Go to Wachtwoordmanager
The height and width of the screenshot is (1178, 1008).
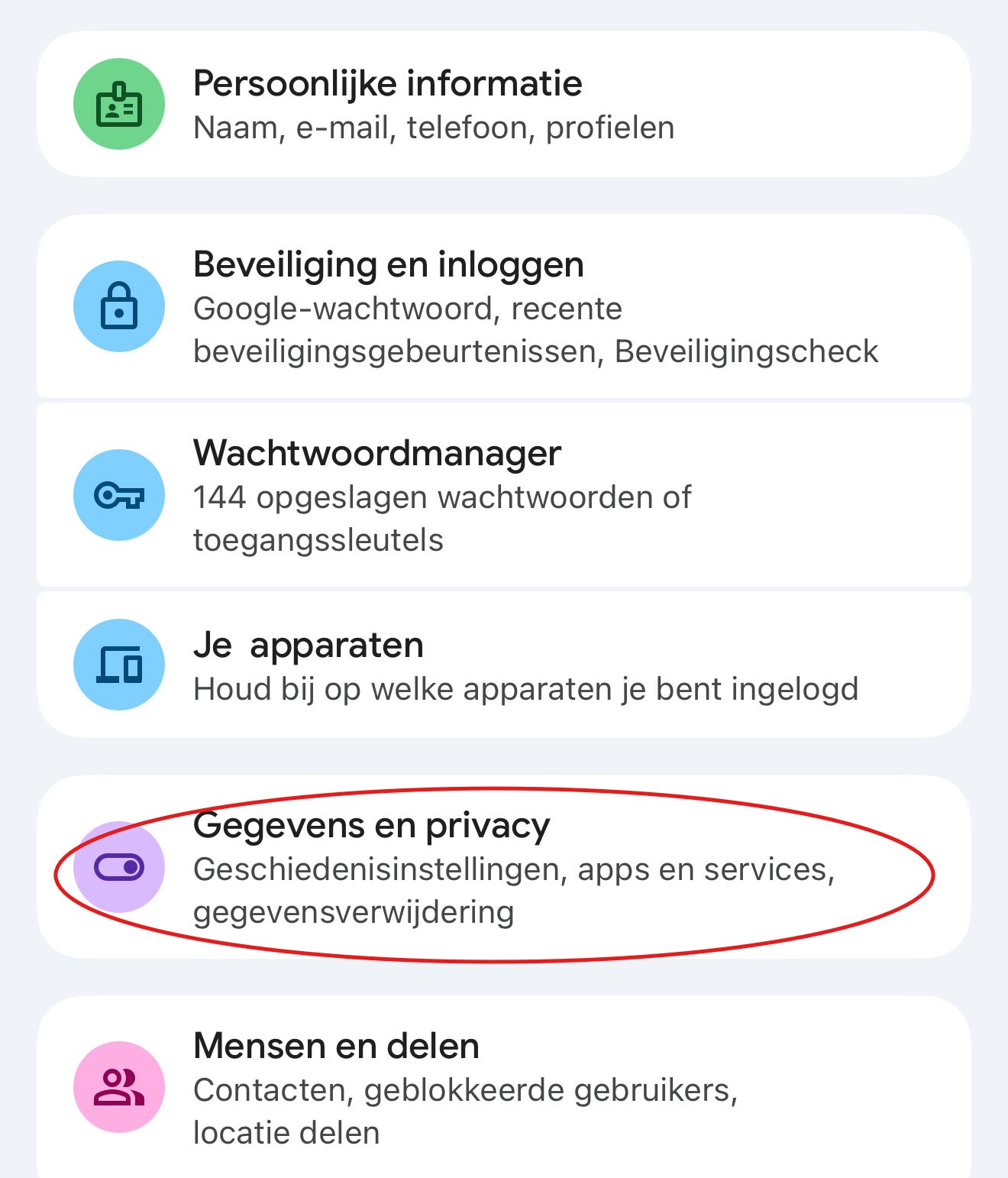click(502, 495)
